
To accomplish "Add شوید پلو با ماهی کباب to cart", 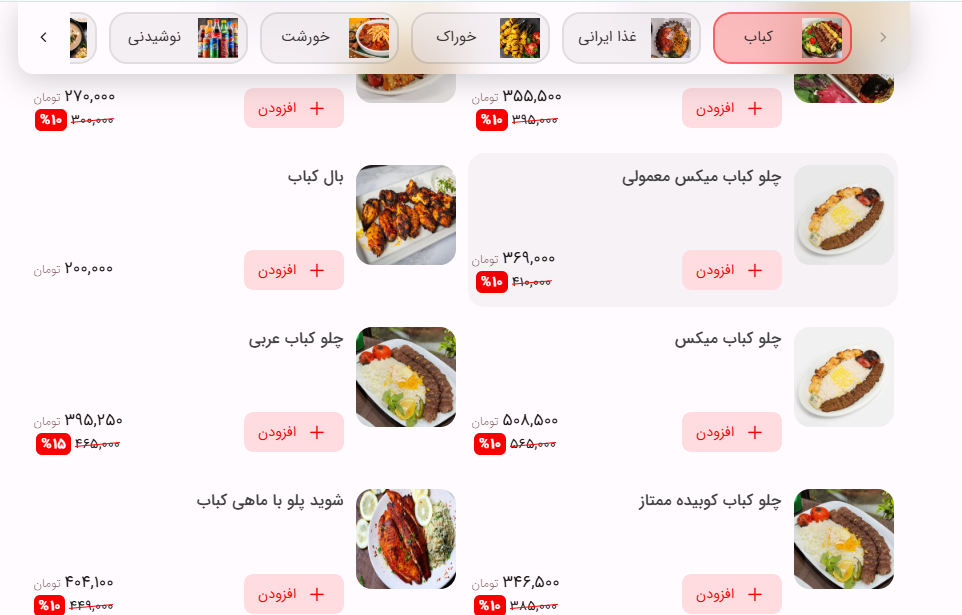I will pyautogui.click(x=293, y=594).
